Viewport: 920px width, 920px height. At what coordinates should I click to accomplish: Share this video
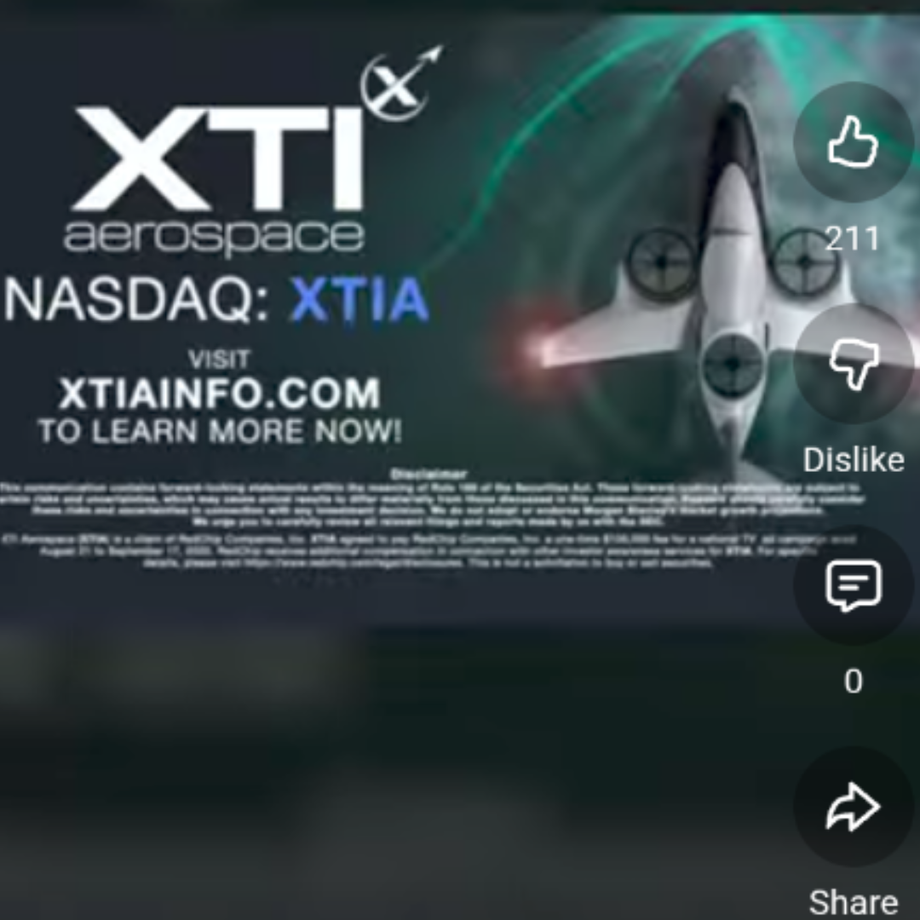tap(852, 807)
